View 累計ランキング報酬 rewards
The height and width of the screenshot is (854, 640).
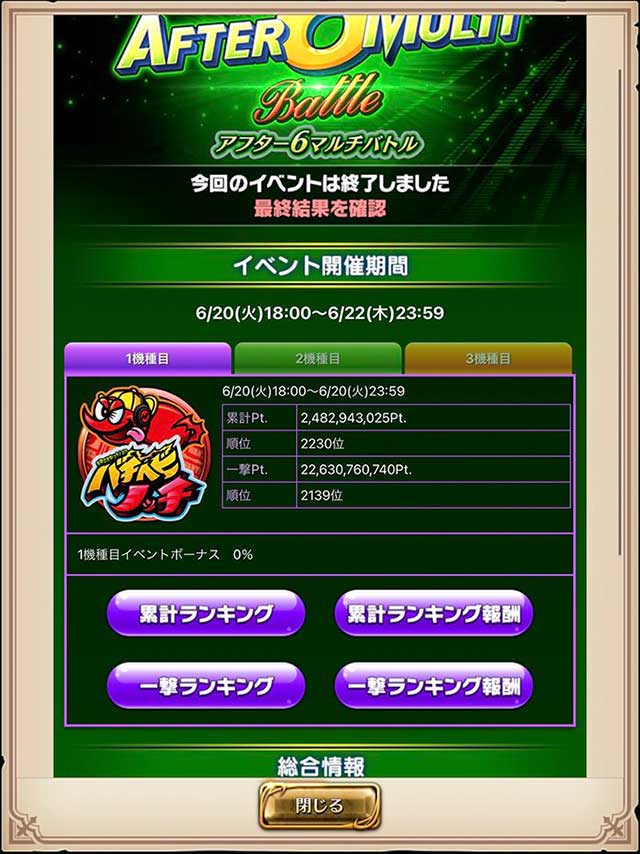click(433, 614)
